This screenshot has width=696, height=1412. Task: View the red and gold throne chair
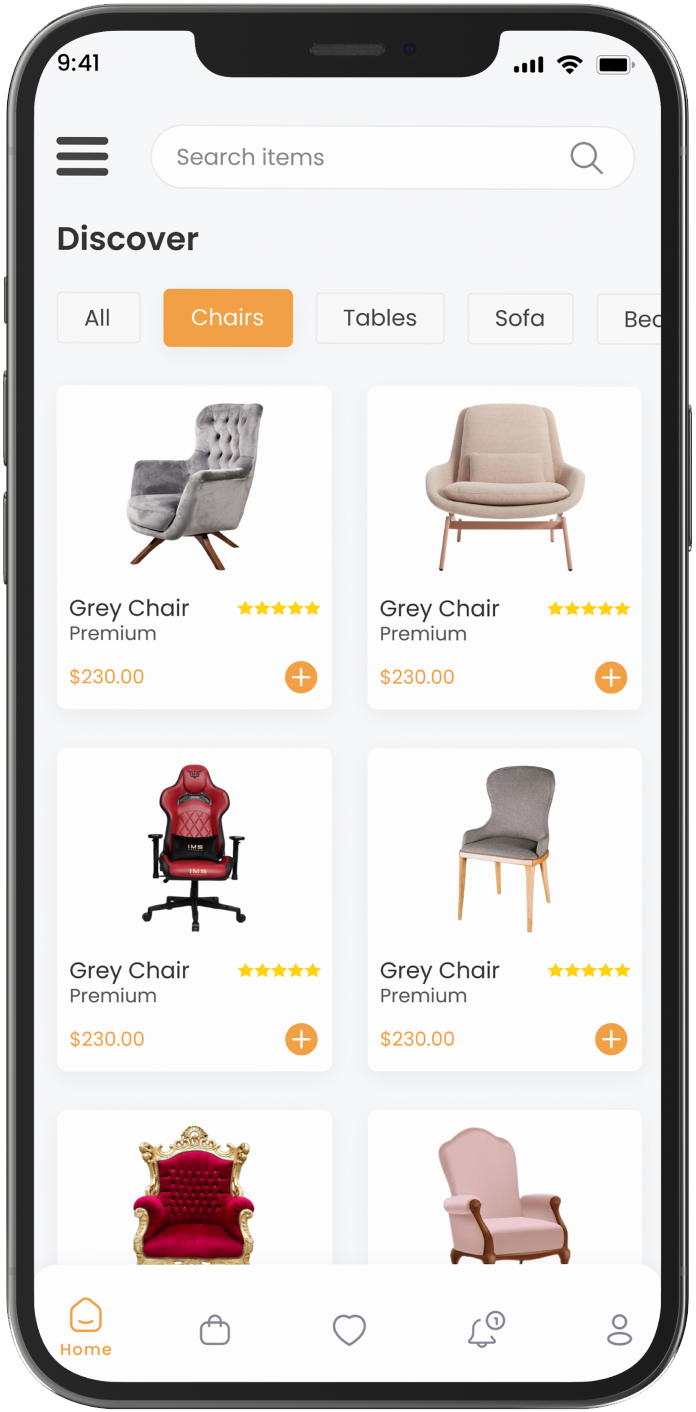tap(195, 1190)
